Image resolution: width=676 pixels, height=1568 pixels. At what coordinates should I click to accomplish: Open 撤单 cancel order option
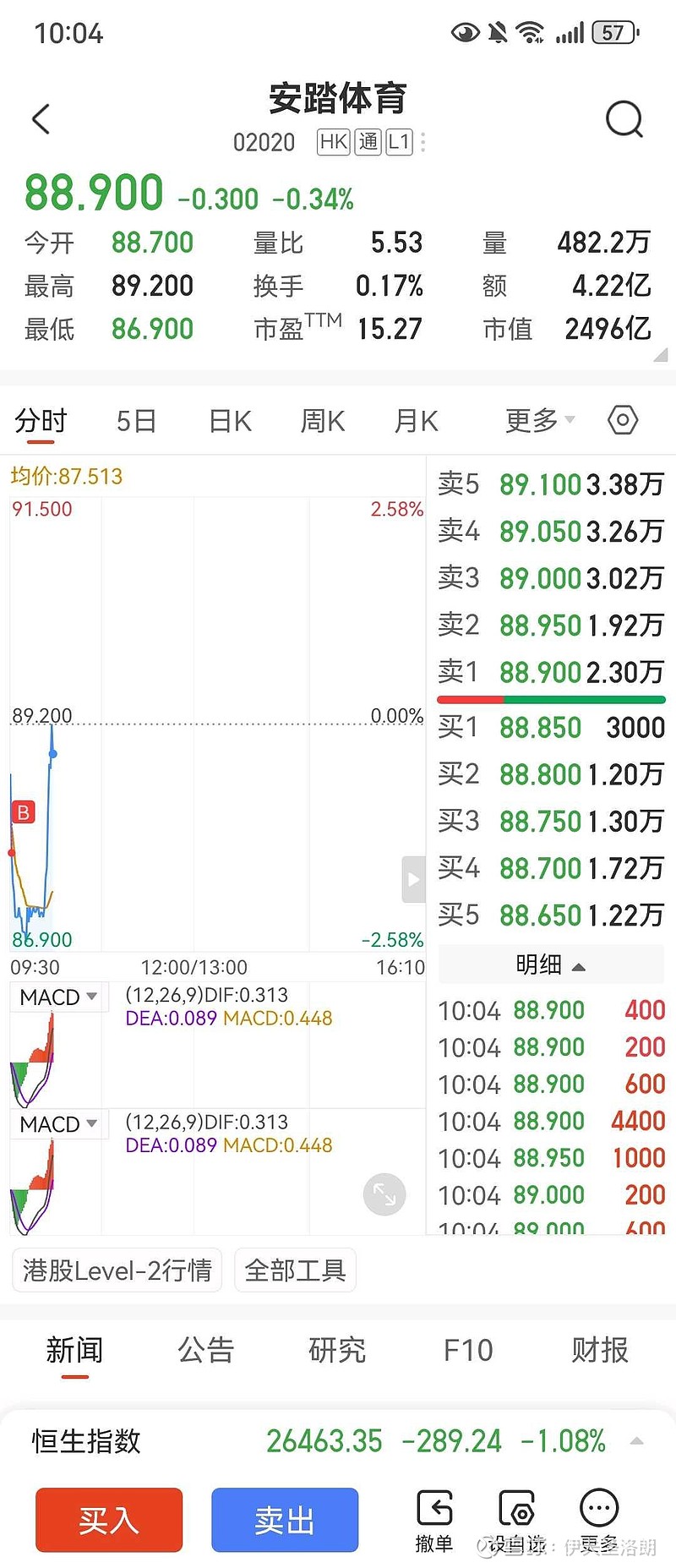pyautogui.click(x=434, y=1519)
